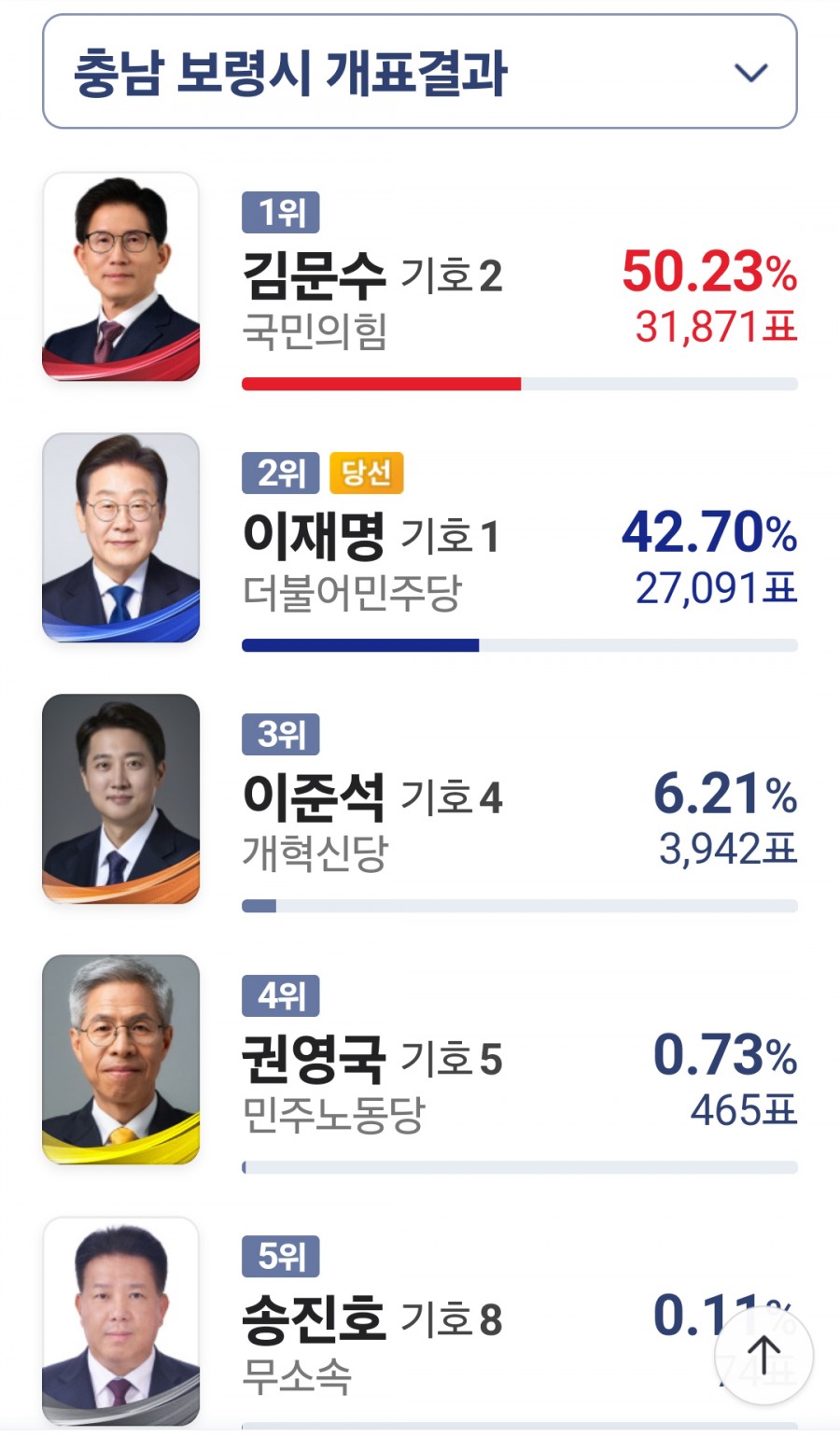Image resolution: width=840 pixels, height=1437 pixels.
Task: Tap the scroll-to-top arrow button
Action: point(763,1354)
